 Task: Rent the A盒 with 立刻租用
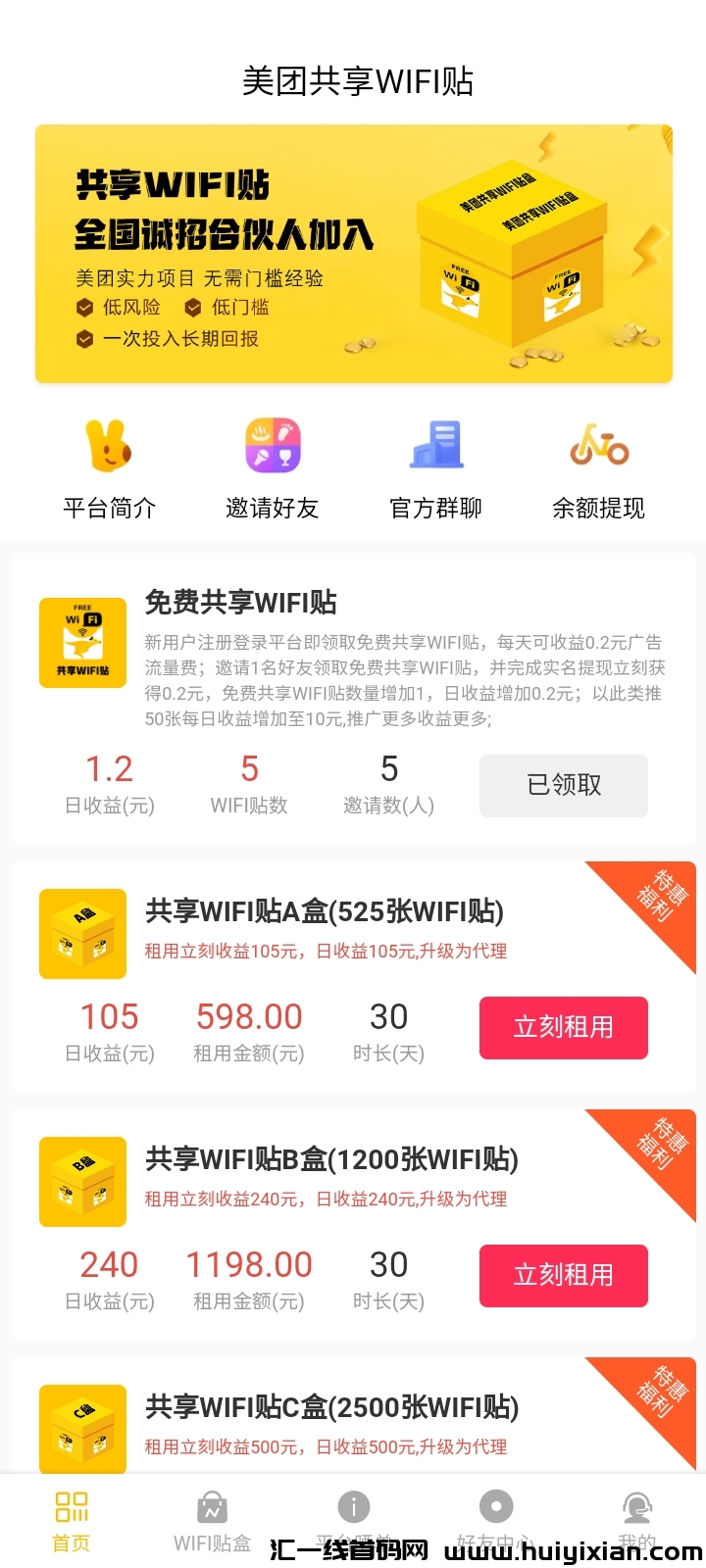(x=563, y=1027)
